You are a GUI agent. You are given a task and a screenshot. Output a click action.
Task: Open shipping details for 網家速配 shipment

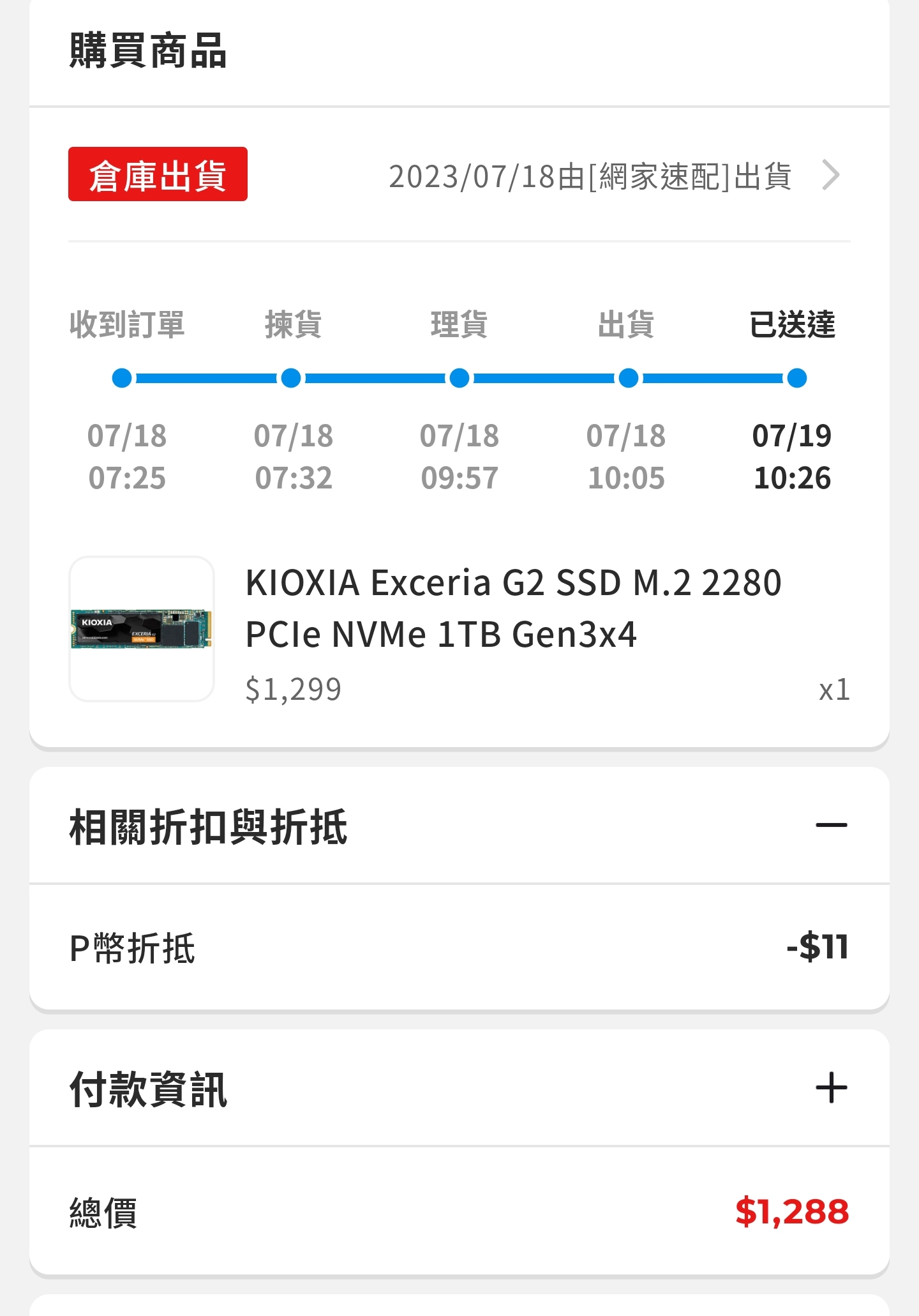(830, 176)
